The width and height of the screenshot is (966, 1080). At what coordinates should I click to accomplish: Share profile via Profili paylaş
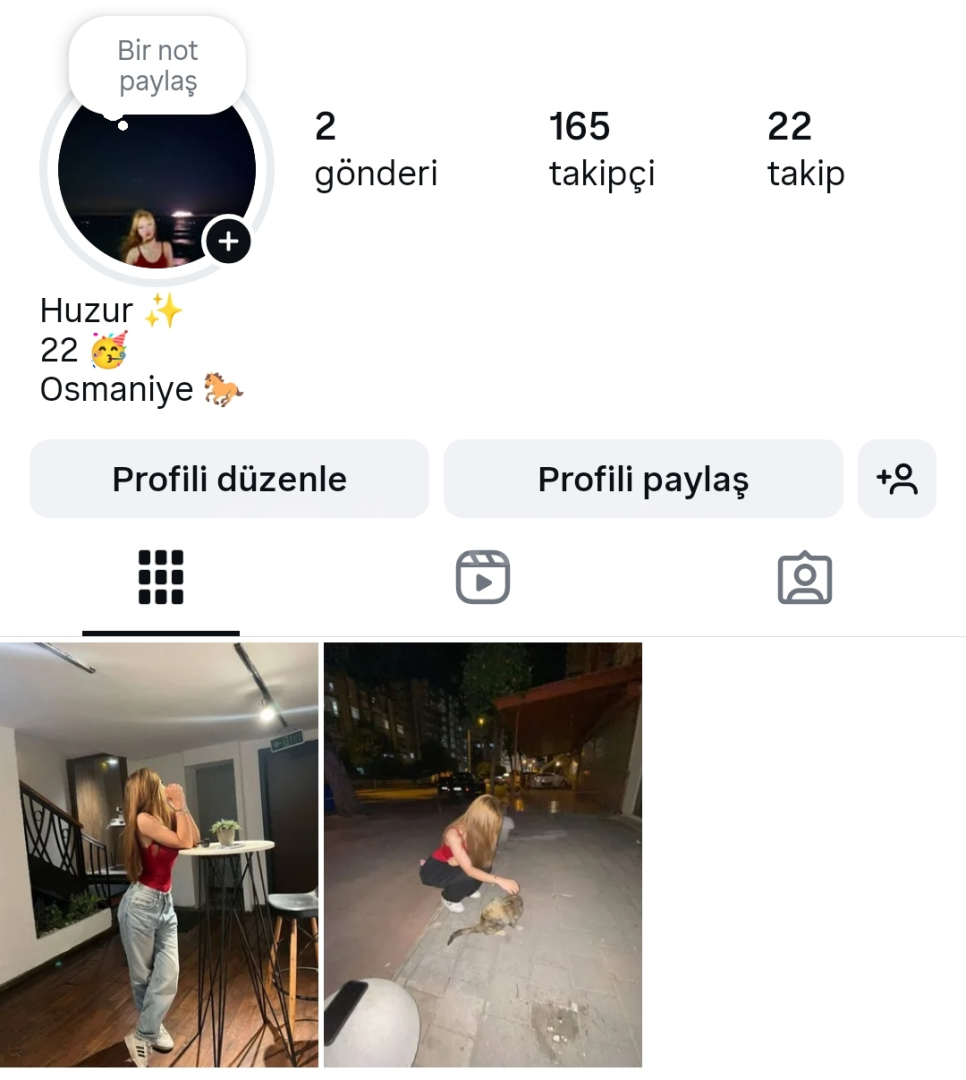tap(643, 479)
